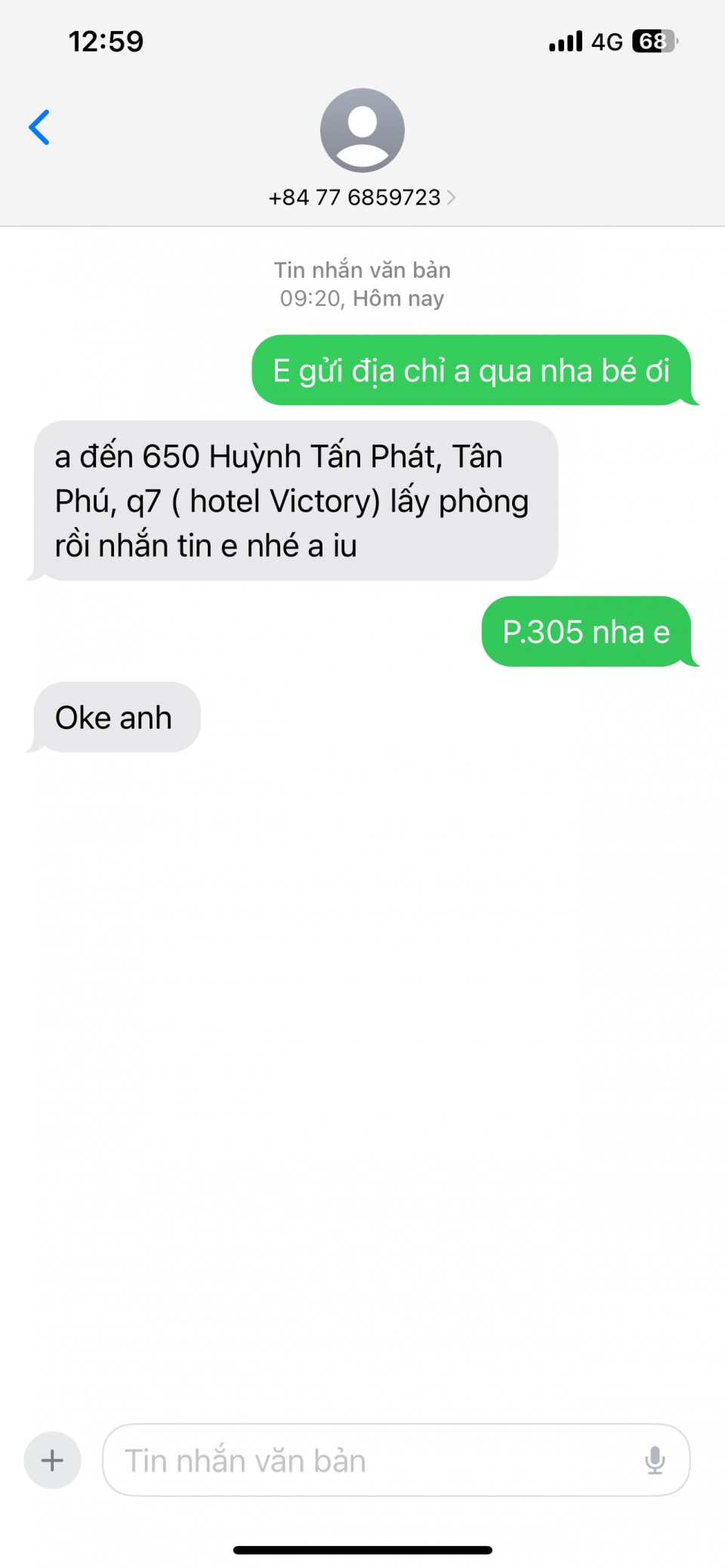This screenshot has height=1568, width=725.
Task: Start dictation with the microphone icon
Action: click(x=655, y=1460)
